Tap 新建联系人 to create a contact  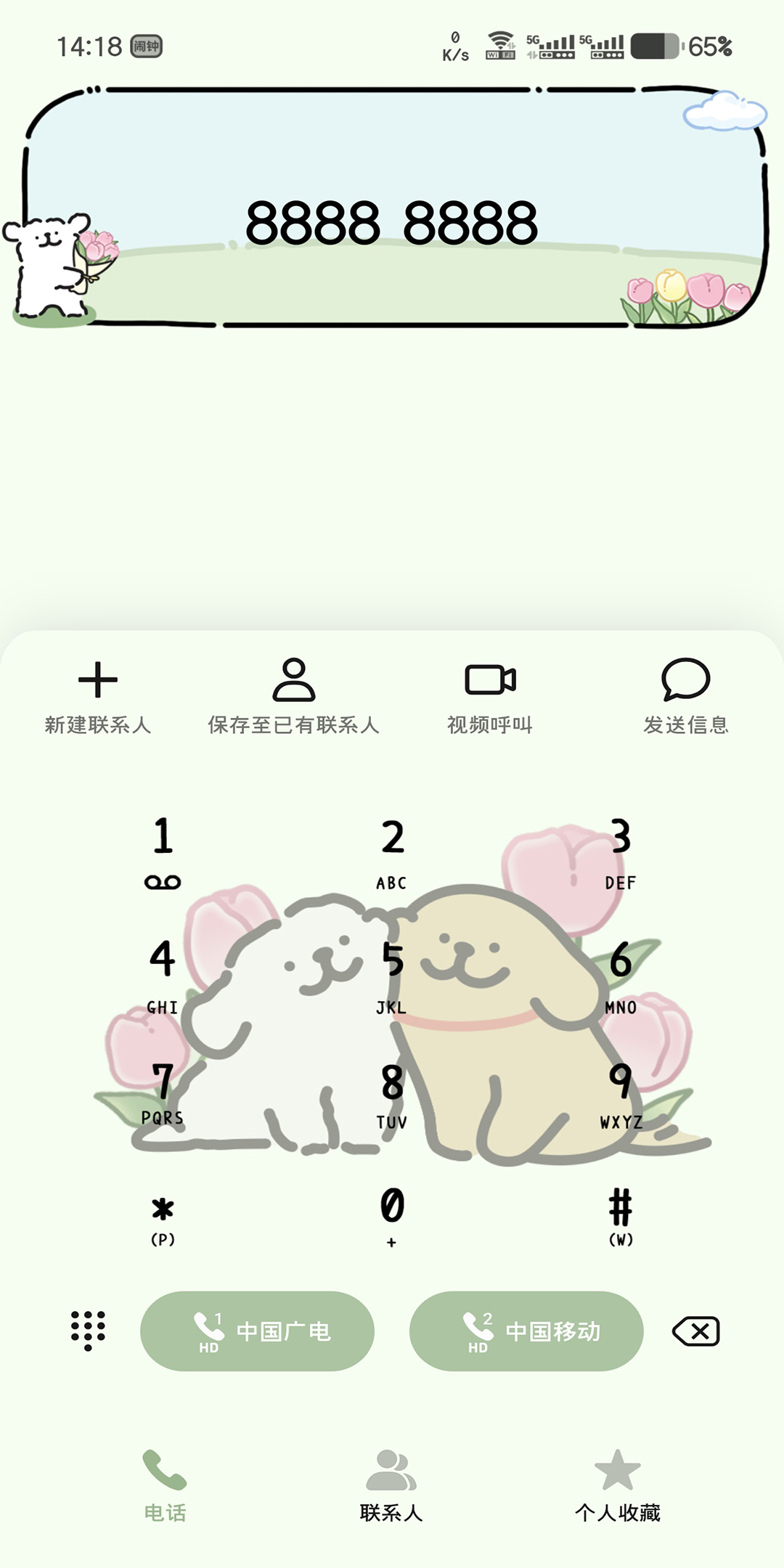click(98, 697)
